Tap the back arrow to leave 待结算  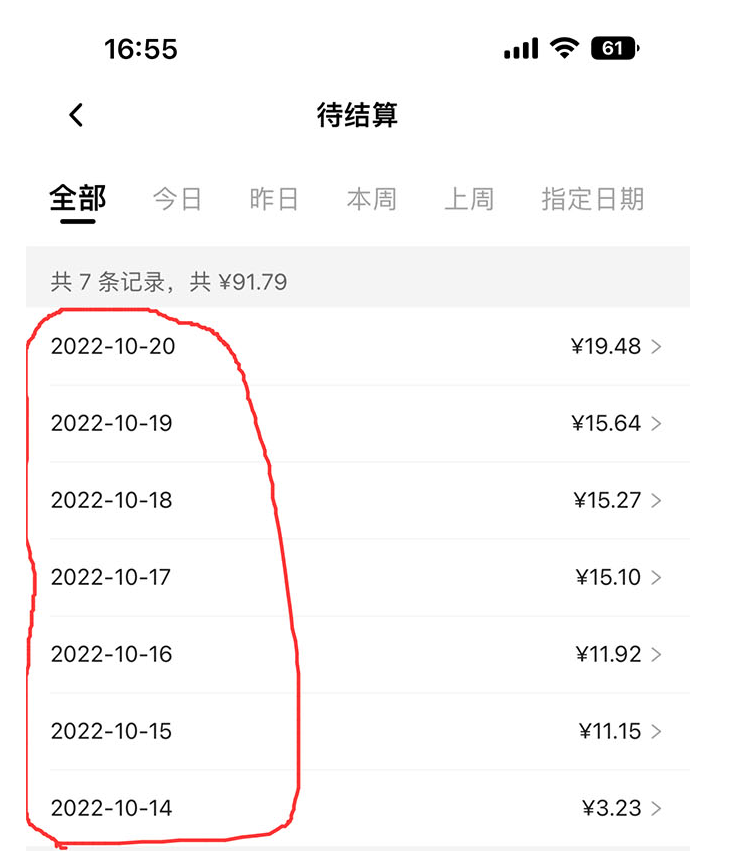coord(76,114)
